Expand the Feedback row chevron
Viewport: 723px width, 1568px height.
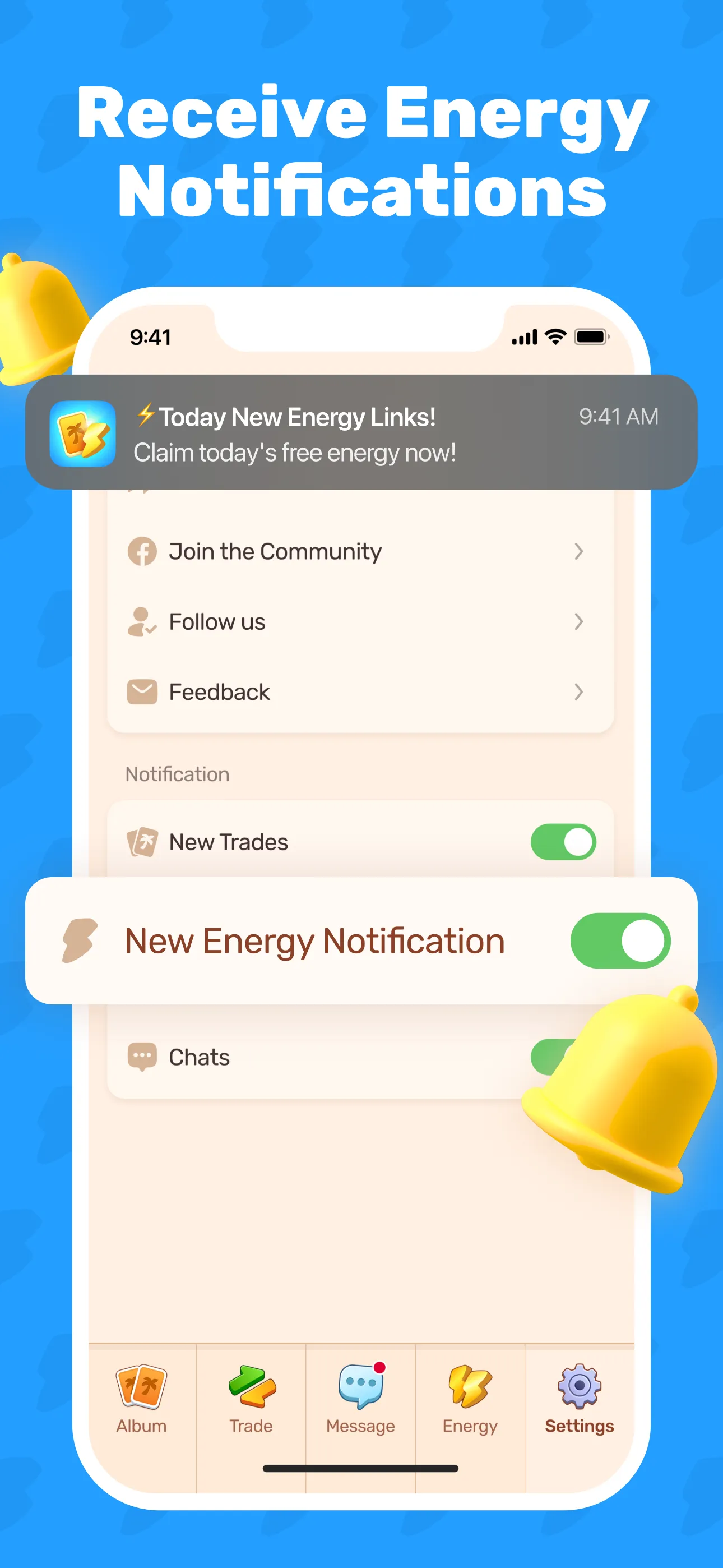point(578,691)
